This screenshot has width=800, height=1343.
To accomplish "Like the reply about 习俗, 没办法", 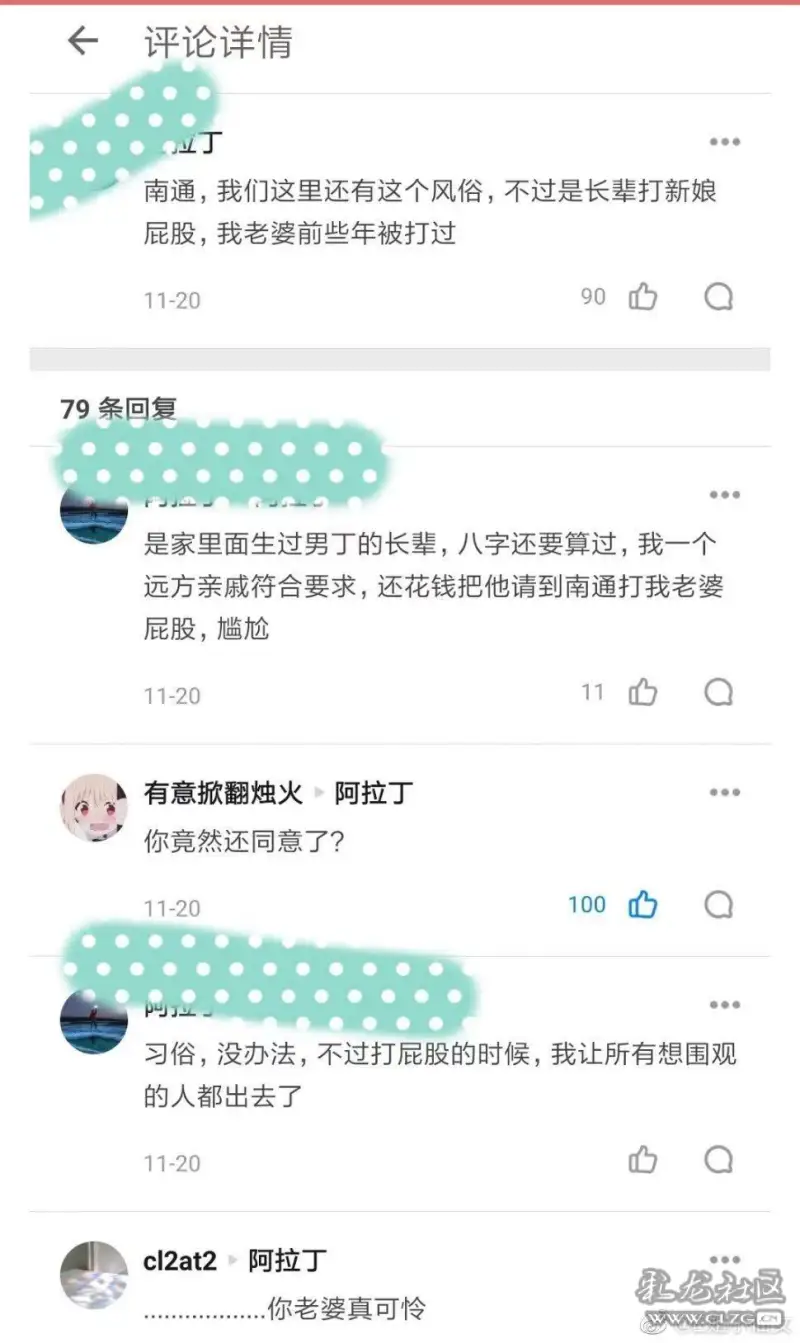I will 643,1160.
